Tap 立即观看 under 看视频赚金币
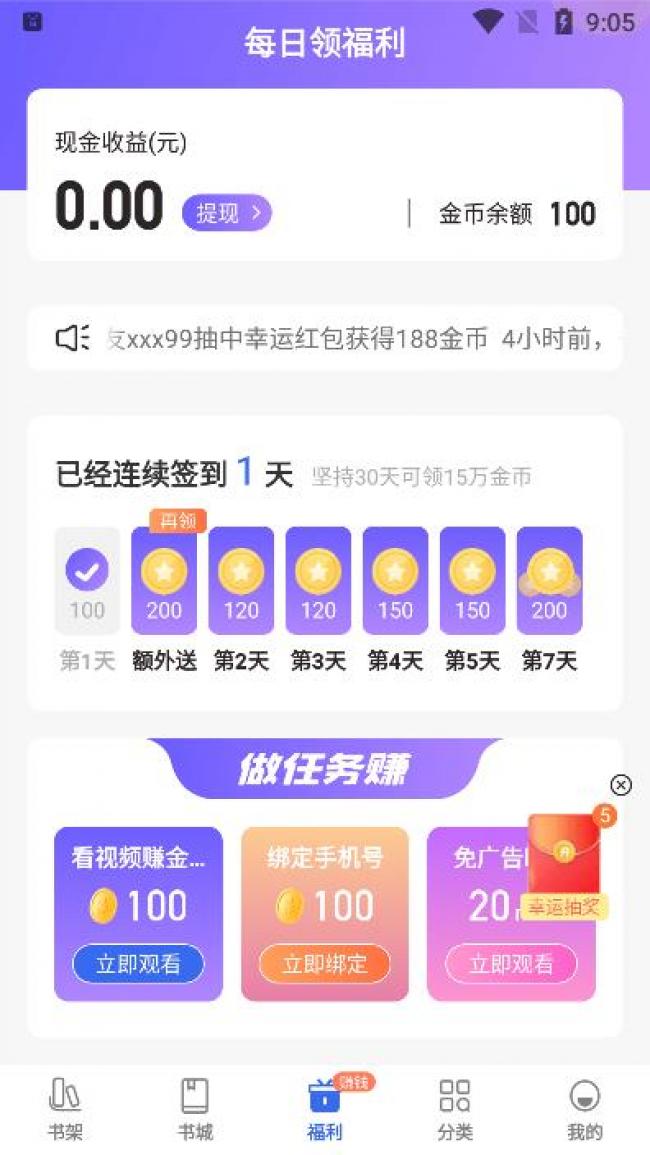This screenshot has width=650, height=1155. pos(138,964)
